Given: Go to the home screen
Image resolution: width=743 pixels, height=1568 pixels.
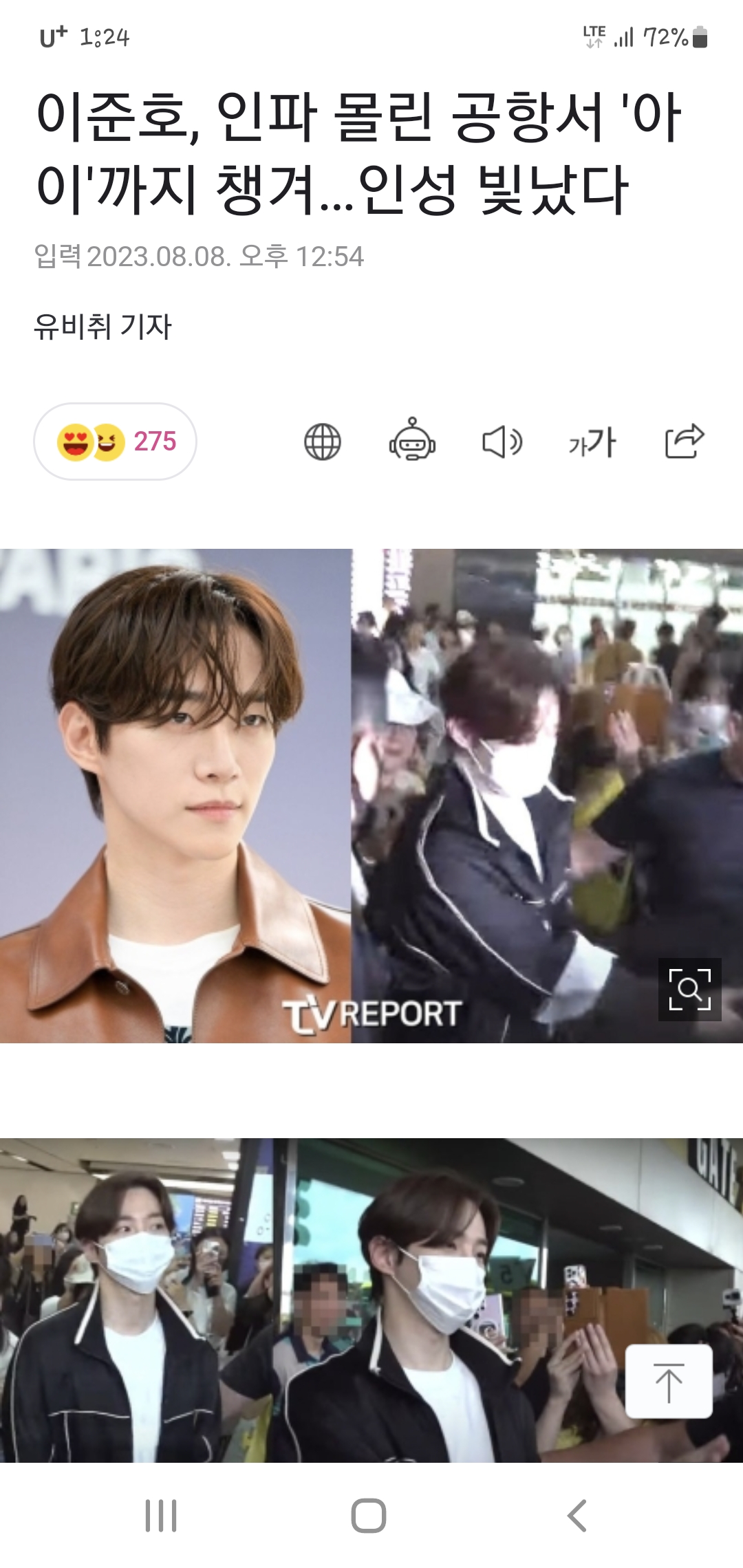Looking at the screenshot, I should pyautogui.click(x=369, y=1516).
